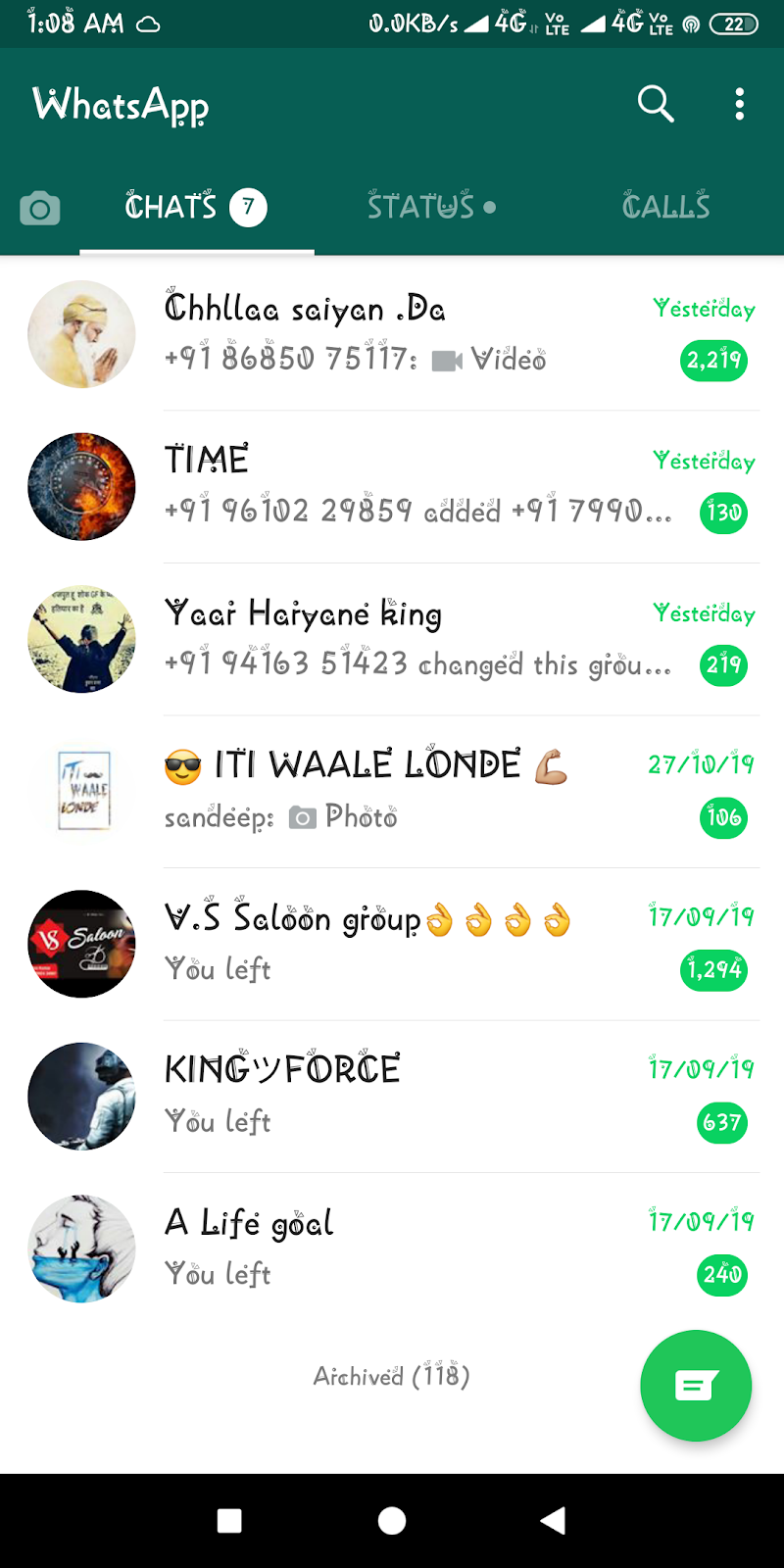Open the three-dot overflow menu
Viewport: 784px width, 1568px height.
point(739,104)
